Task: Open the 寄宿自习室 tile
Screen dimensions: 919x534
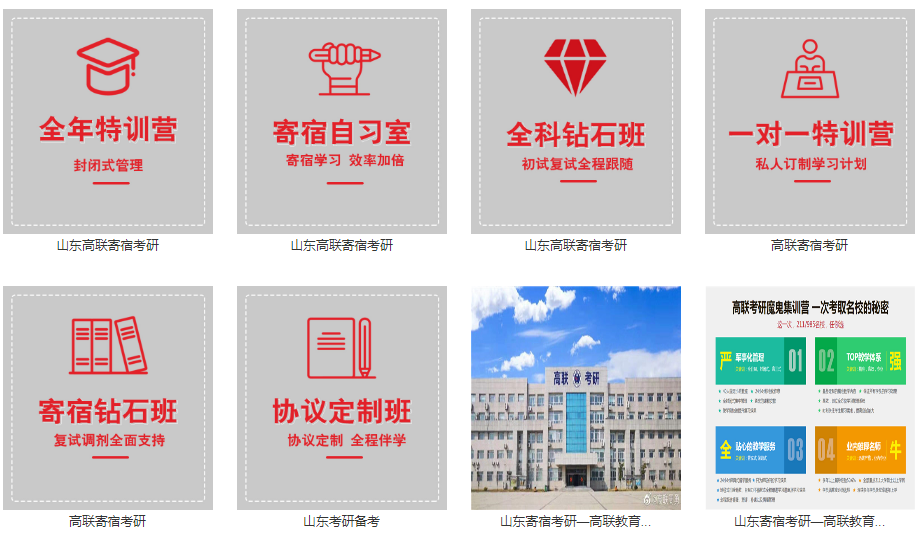Action: click(x=342, y=122)
